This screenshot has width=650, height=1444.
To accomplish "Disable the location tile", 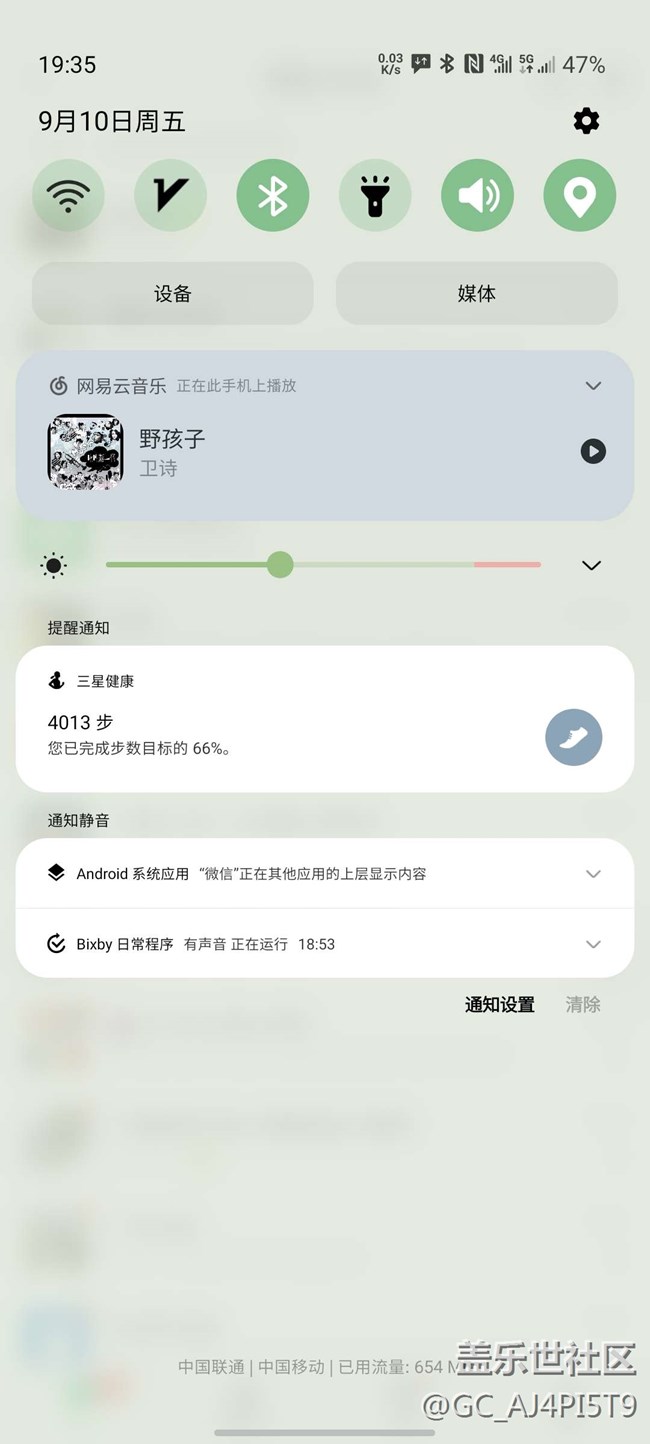I will [x=580, y=196].
